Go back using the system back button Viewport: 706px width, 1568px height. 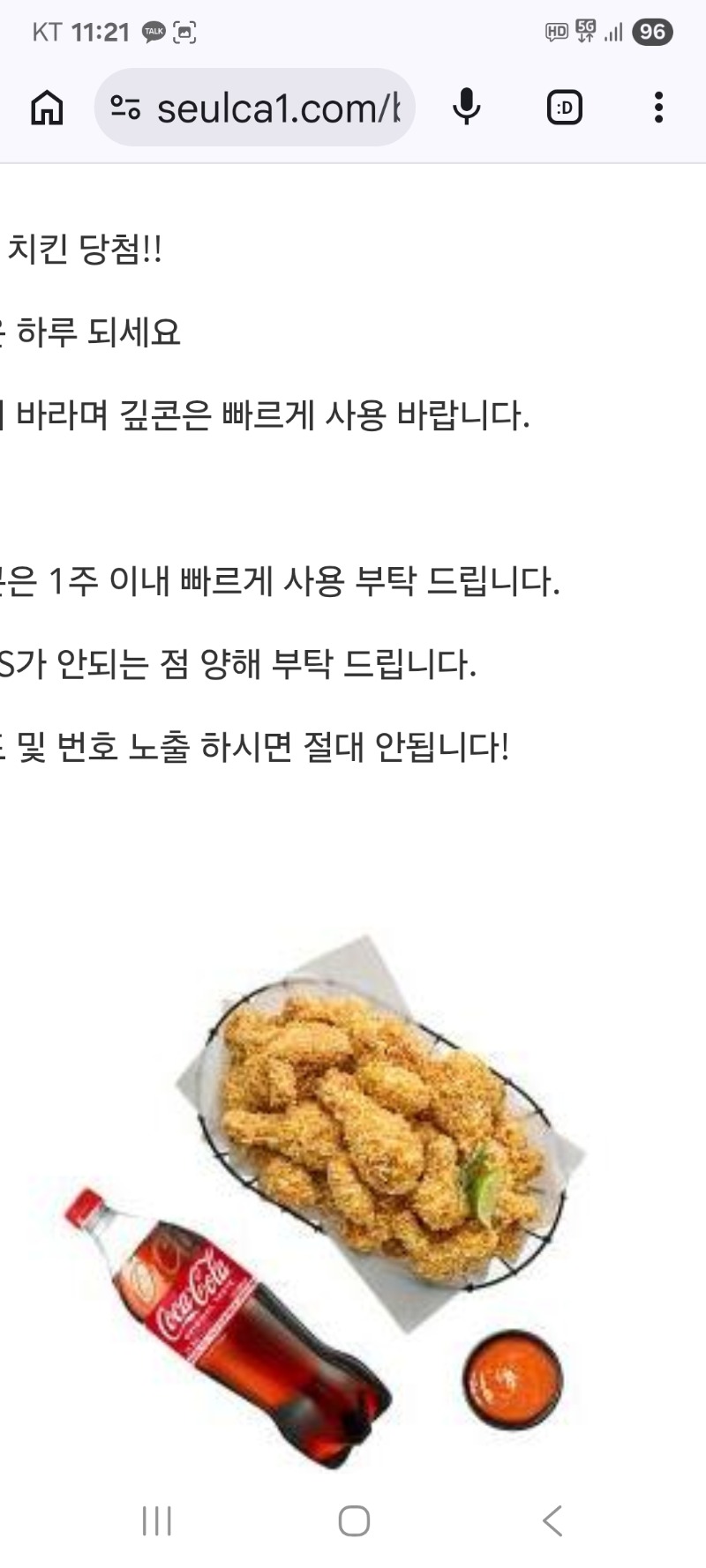pyautogui.click(x=552, y=1521)
